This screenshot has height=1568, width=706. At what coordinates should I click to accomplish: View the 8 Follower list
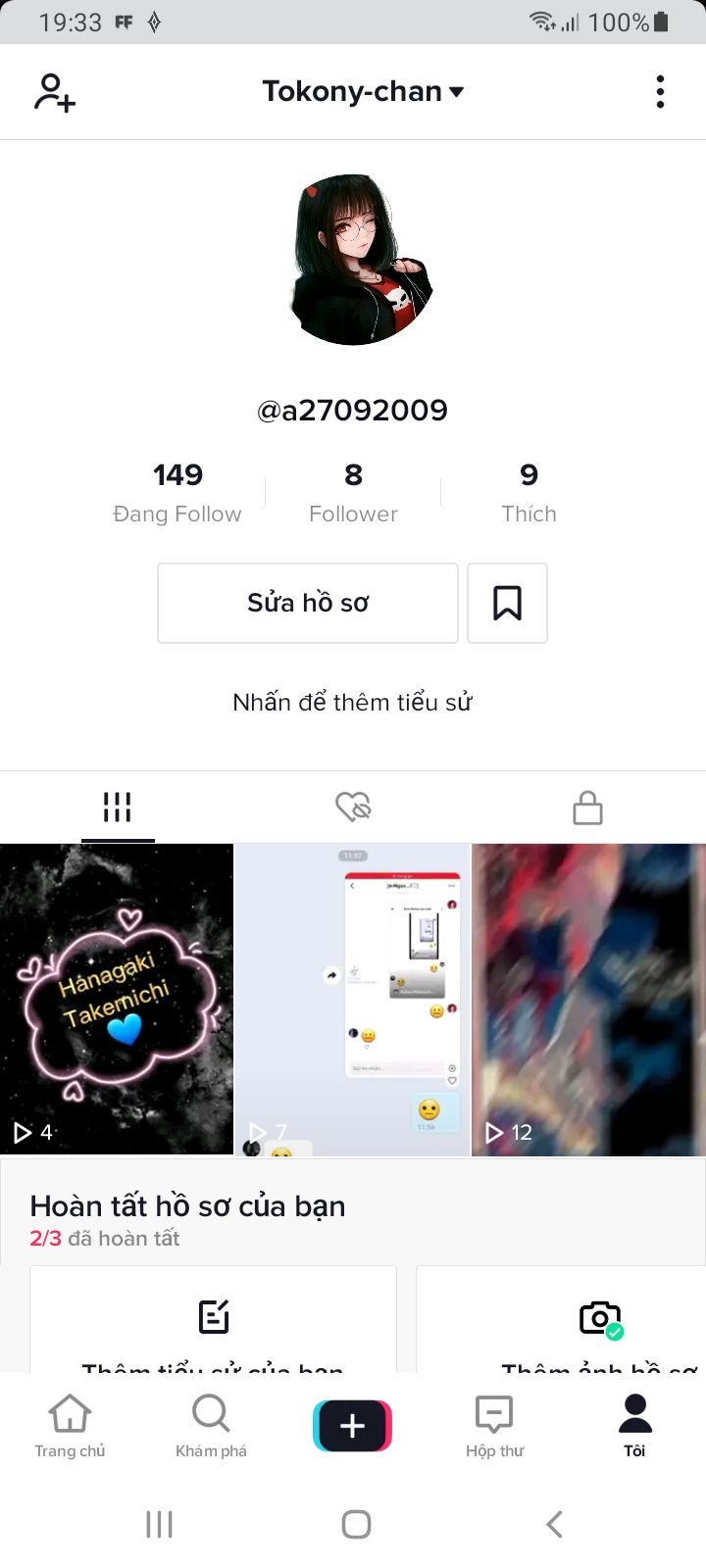tap(353, 492)
